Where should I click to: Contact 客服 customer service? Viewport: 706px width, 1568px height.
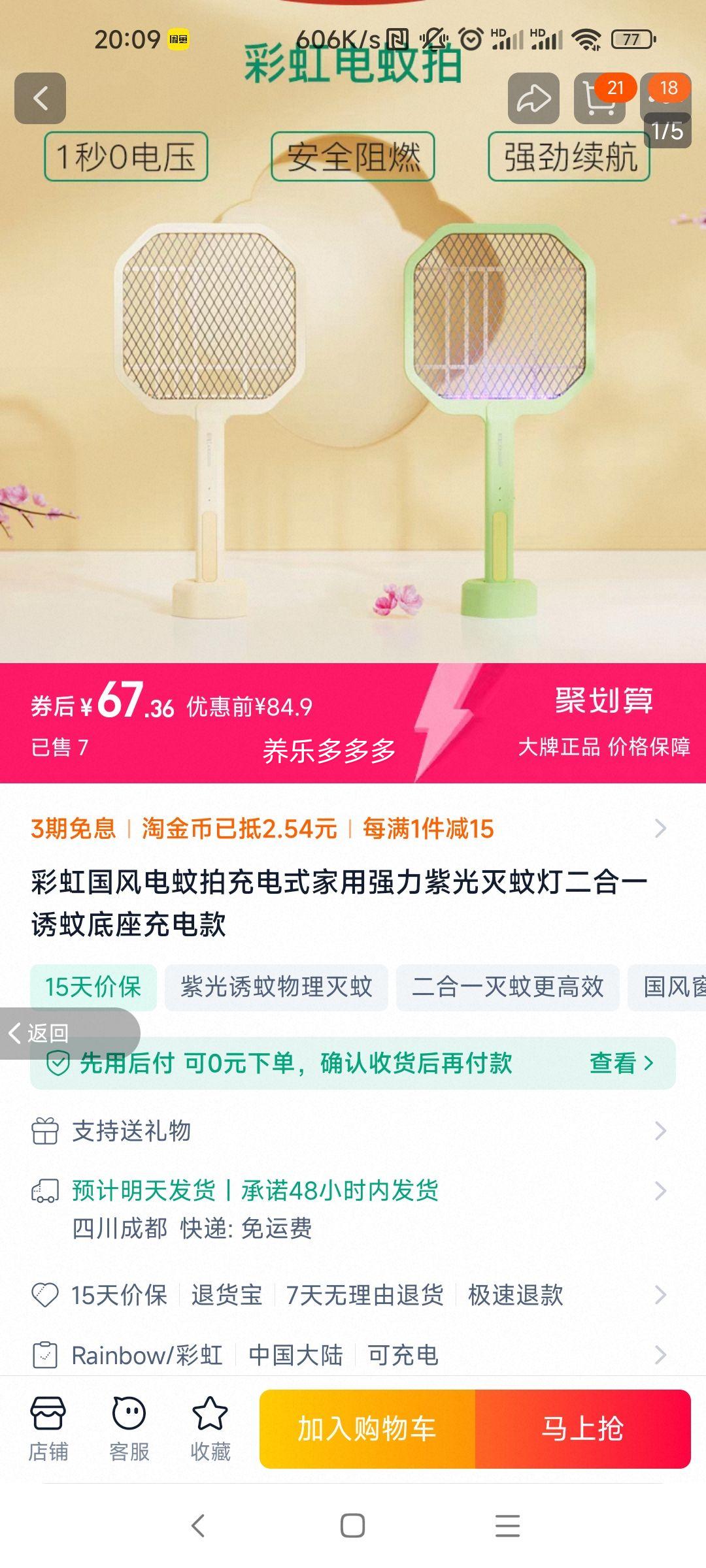click(129, 1429)
